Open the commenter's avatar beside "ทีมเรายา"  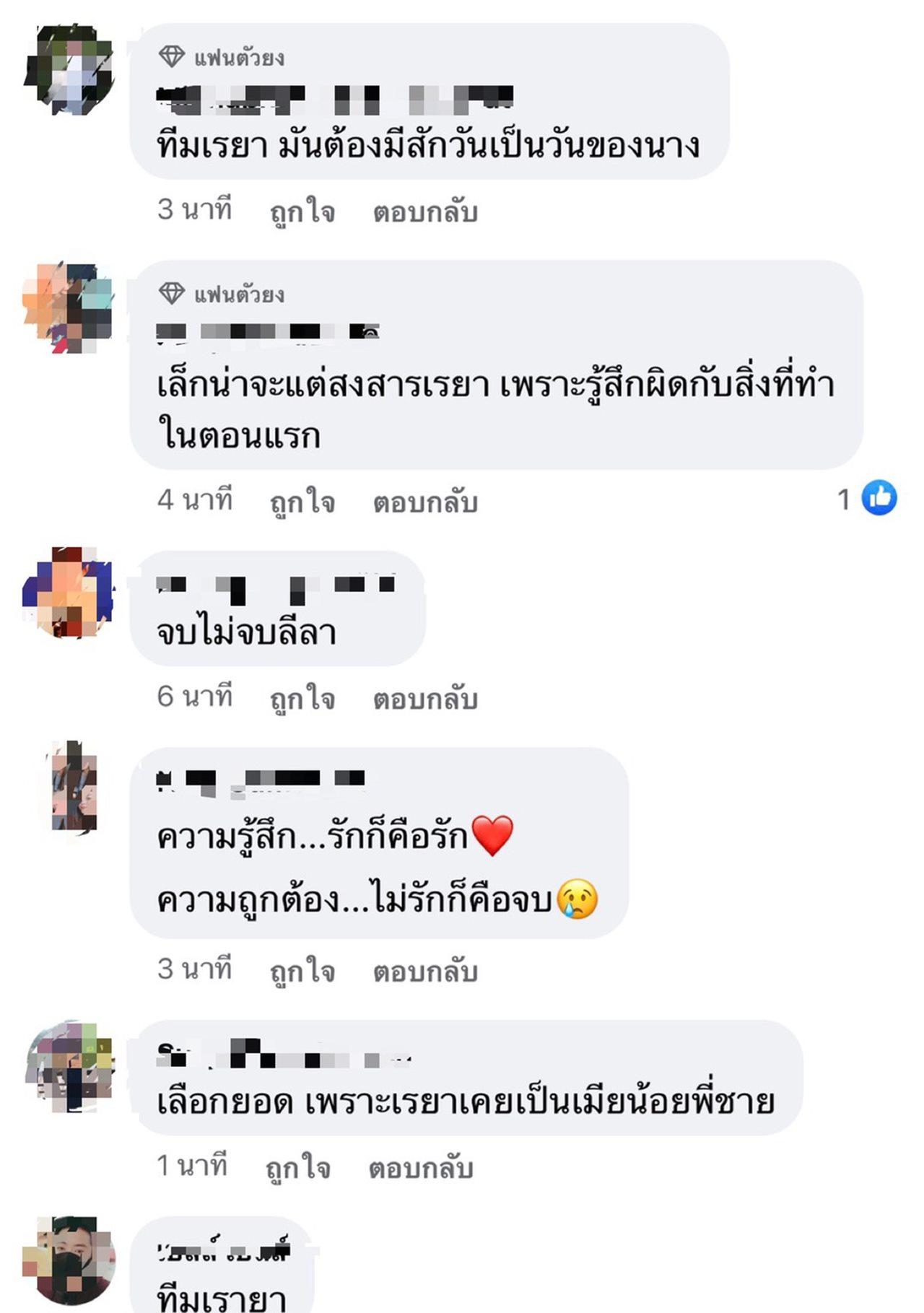pos(69,1260)
